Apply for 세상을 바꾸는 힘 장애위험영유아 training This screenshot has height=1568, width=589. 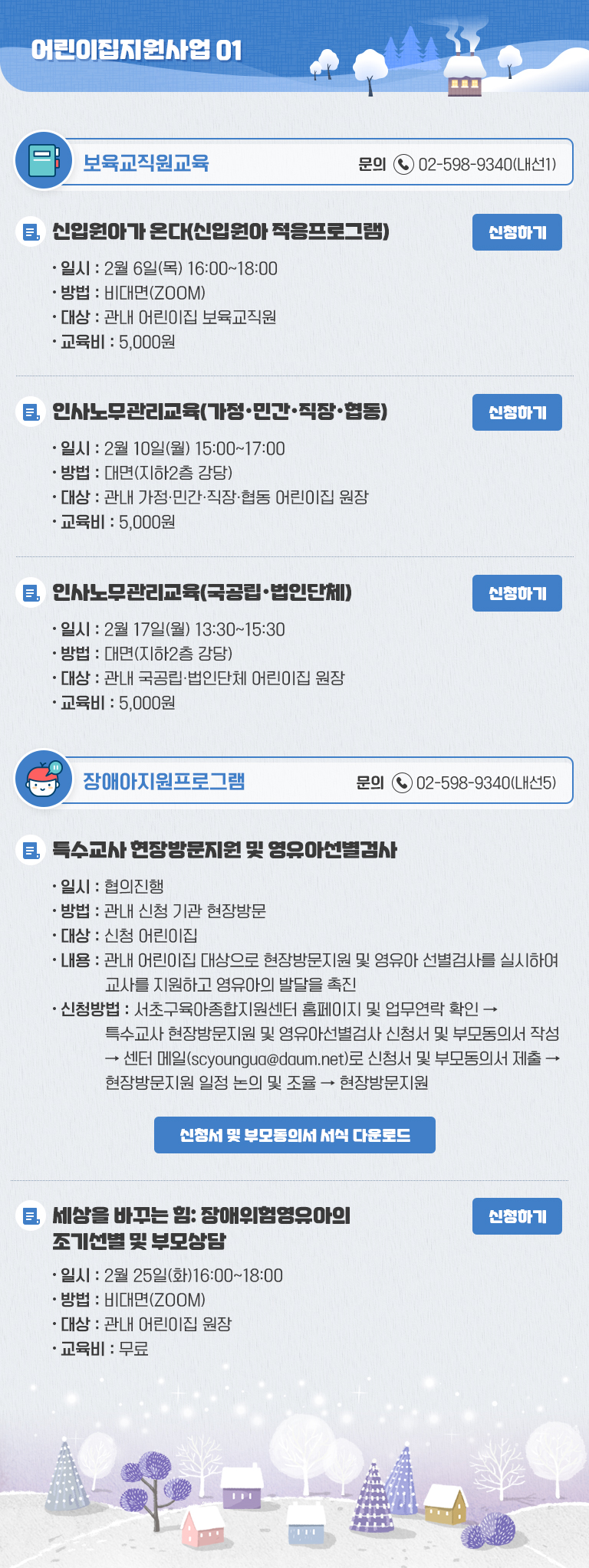coord(517,1216)
